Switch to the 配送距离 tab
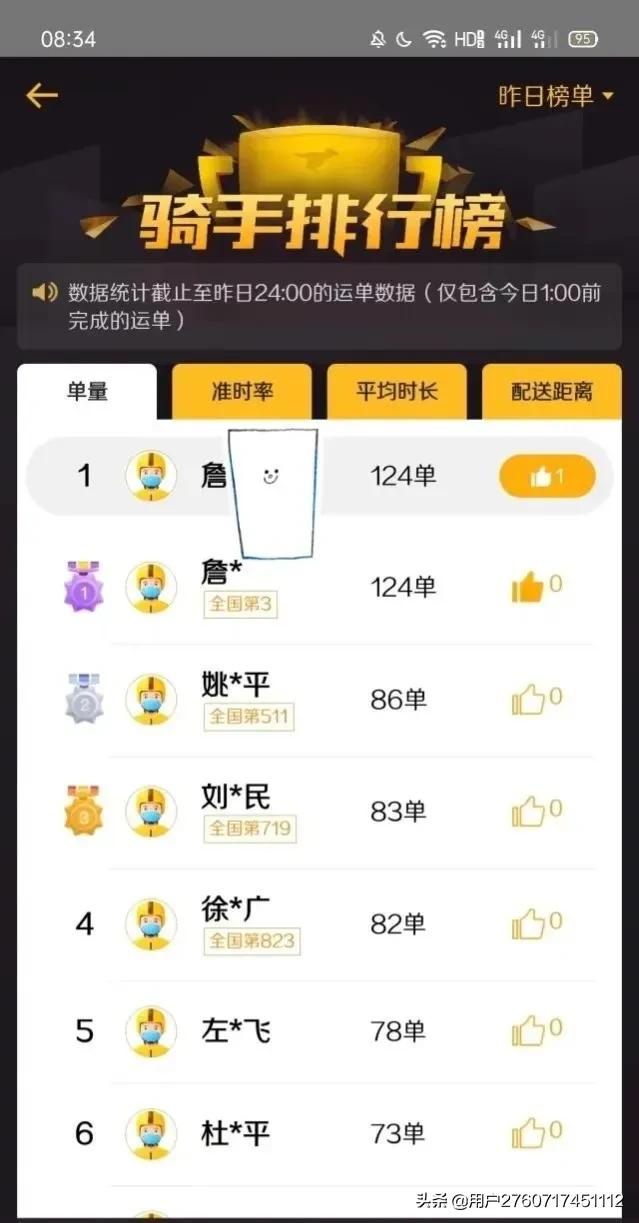639x1223 pixels. point(551,392)
